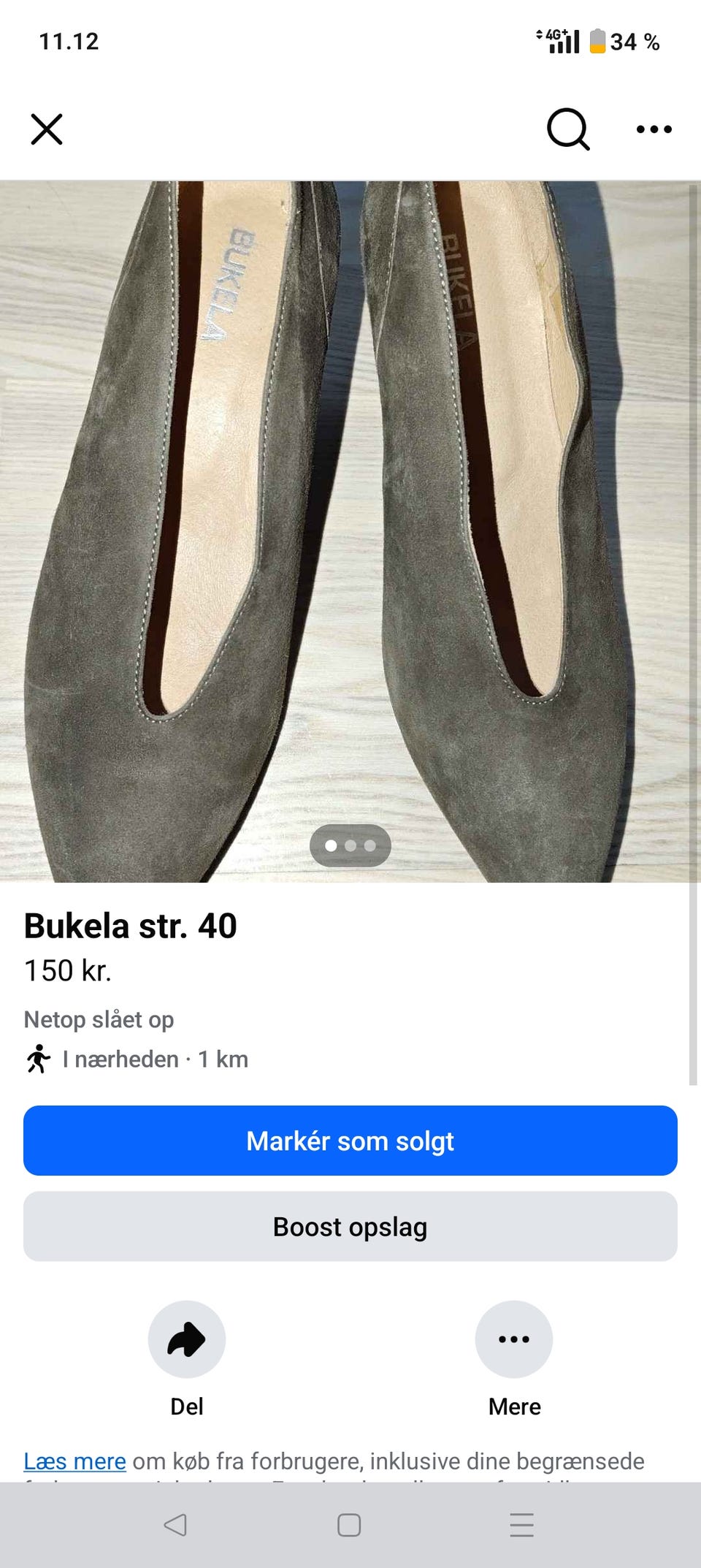This screenshot has height=1568, width=701.
Task: Tap the listing title 'Bukela str. 40'
Action: 129,926
